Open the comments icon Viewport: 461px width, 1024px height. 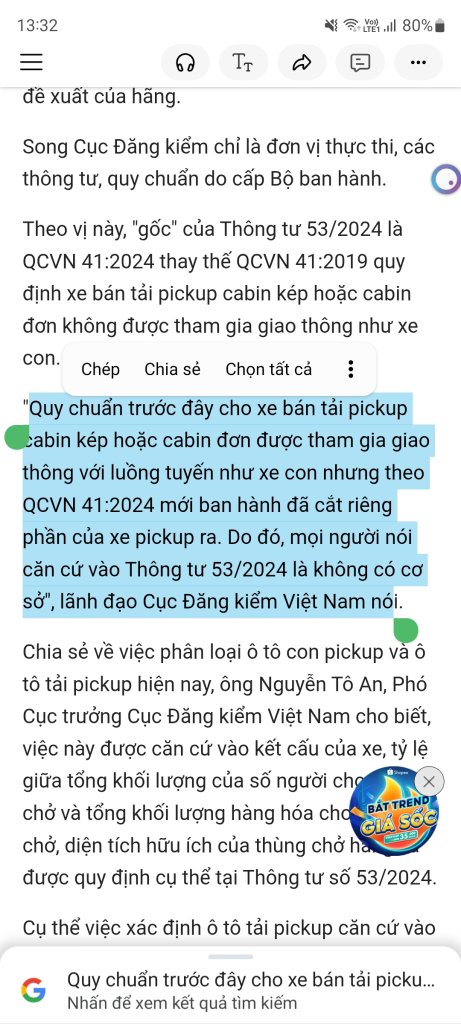[360, 63]
